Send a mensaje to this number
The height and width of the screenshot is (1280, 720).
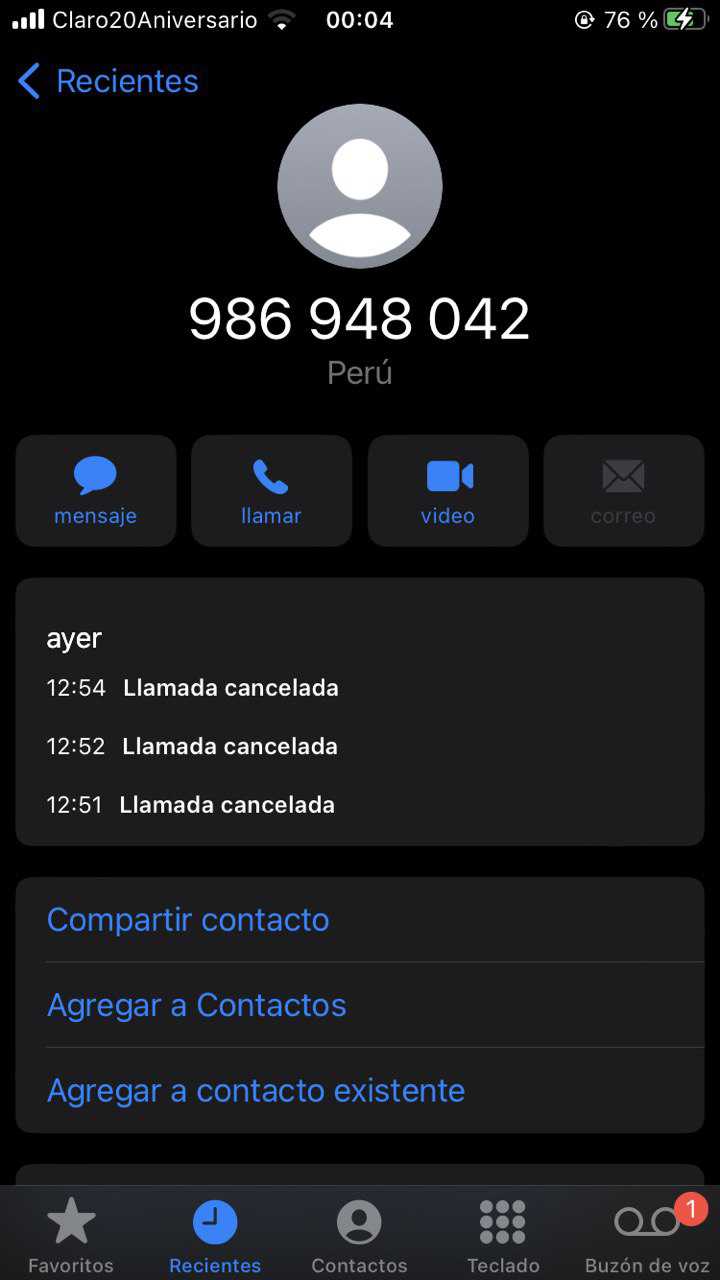coord(96,491)
